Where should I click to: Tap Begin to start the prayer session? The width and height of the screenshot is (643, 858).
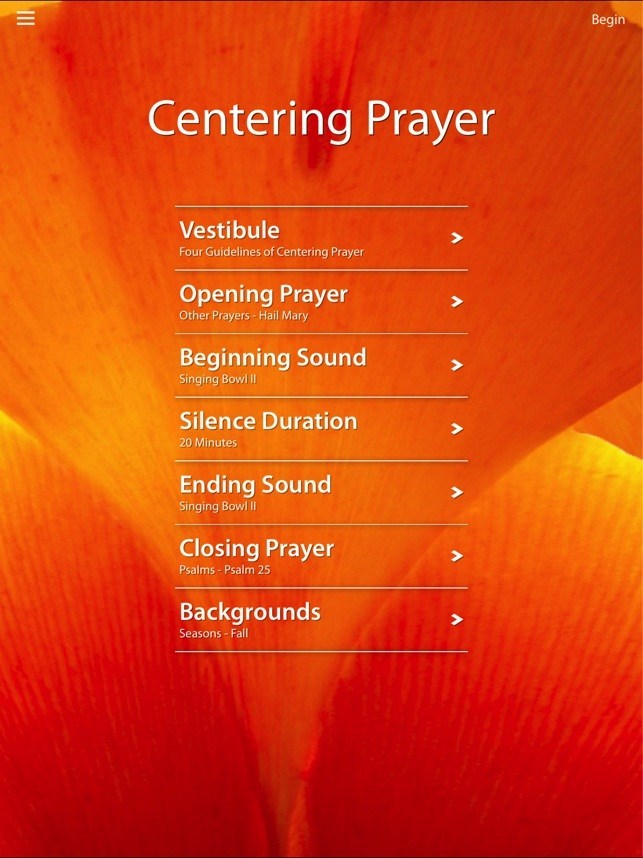[x=607, y=19]
